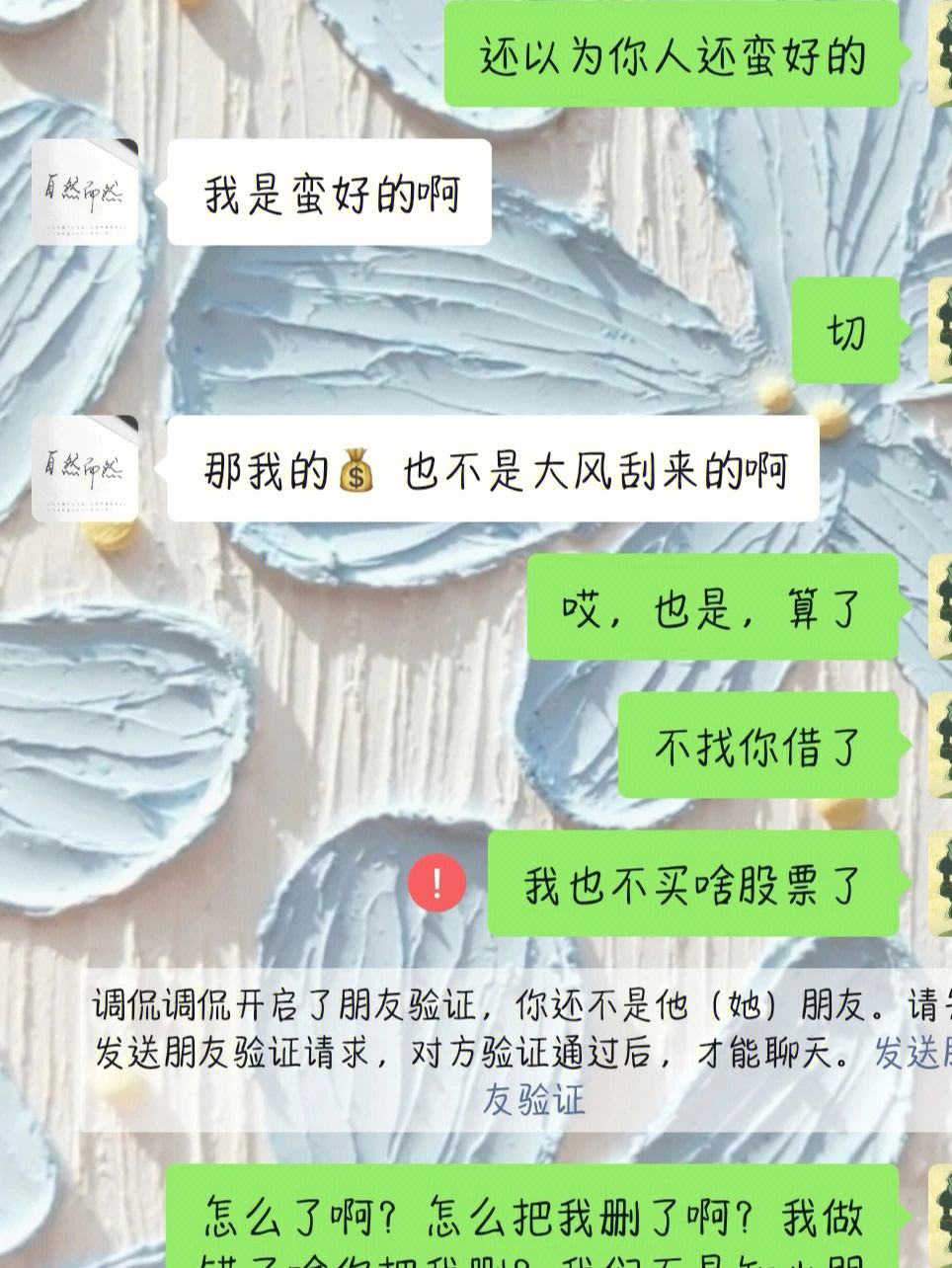Open contact avatar beside 我是蛮好的啊
The height and width of the screenshot is (1268, 952).
click(84, 193)
